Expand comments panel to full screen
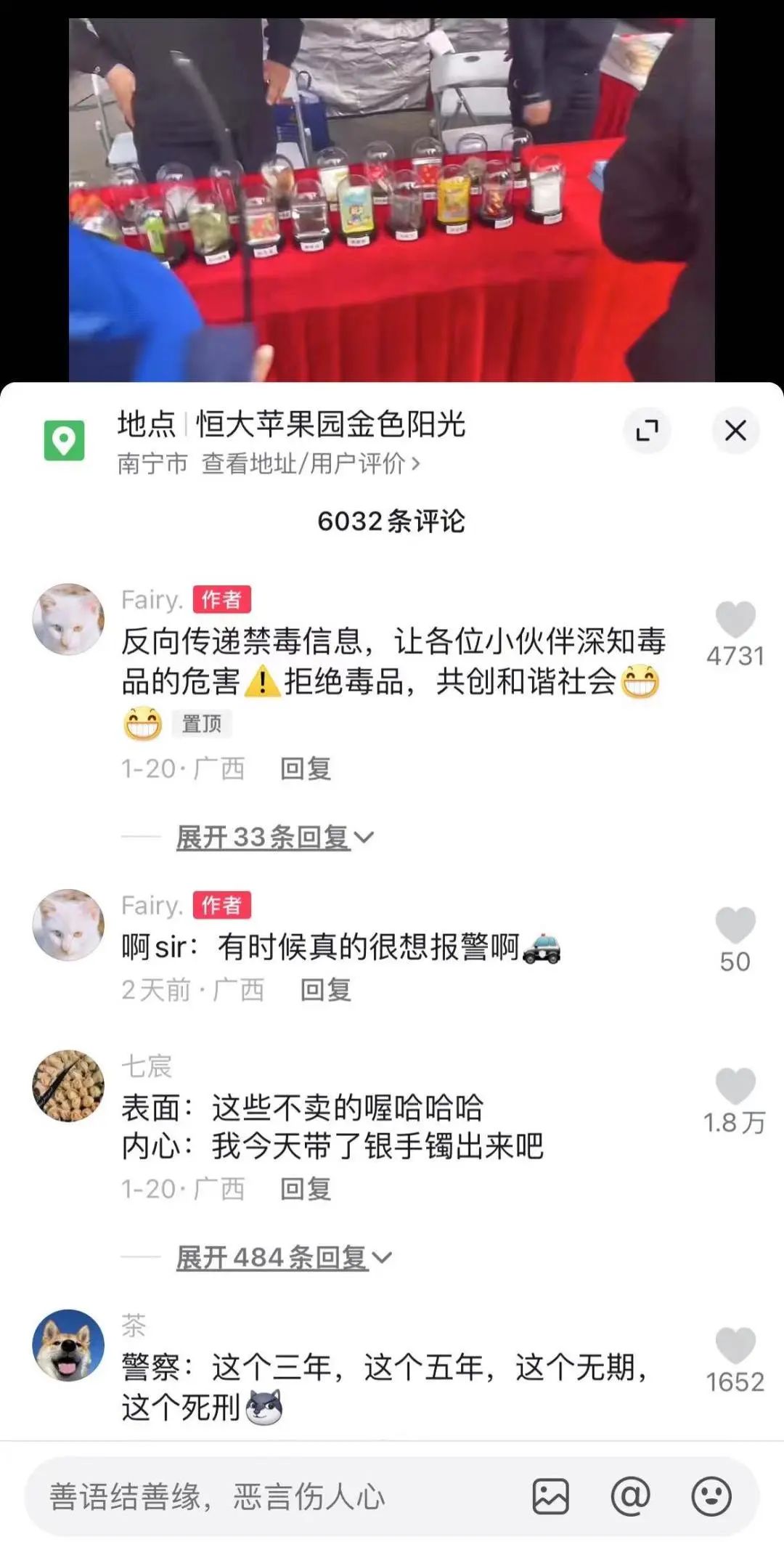784x1542 pixels. click(646, 431)
